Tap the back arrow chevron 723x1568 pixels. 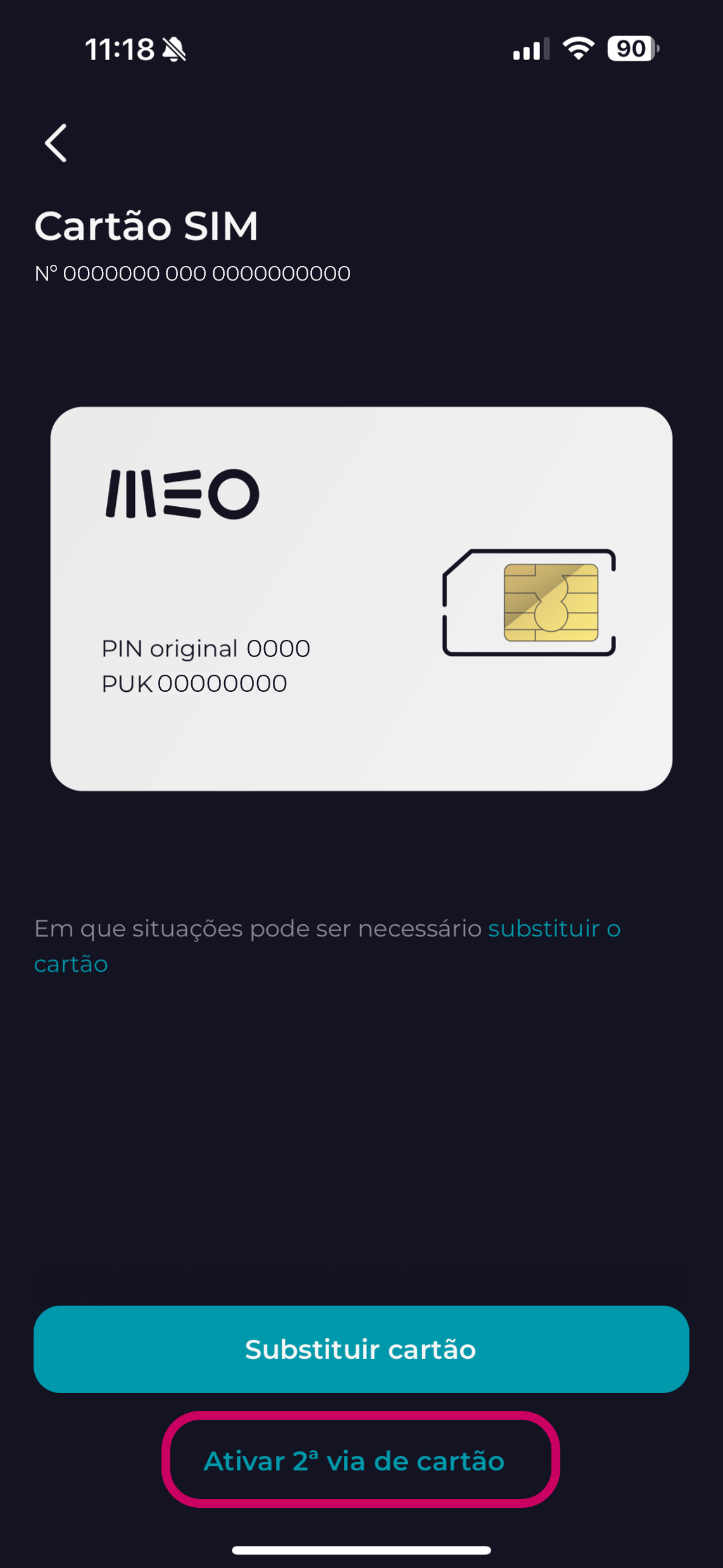pos(56,143)
